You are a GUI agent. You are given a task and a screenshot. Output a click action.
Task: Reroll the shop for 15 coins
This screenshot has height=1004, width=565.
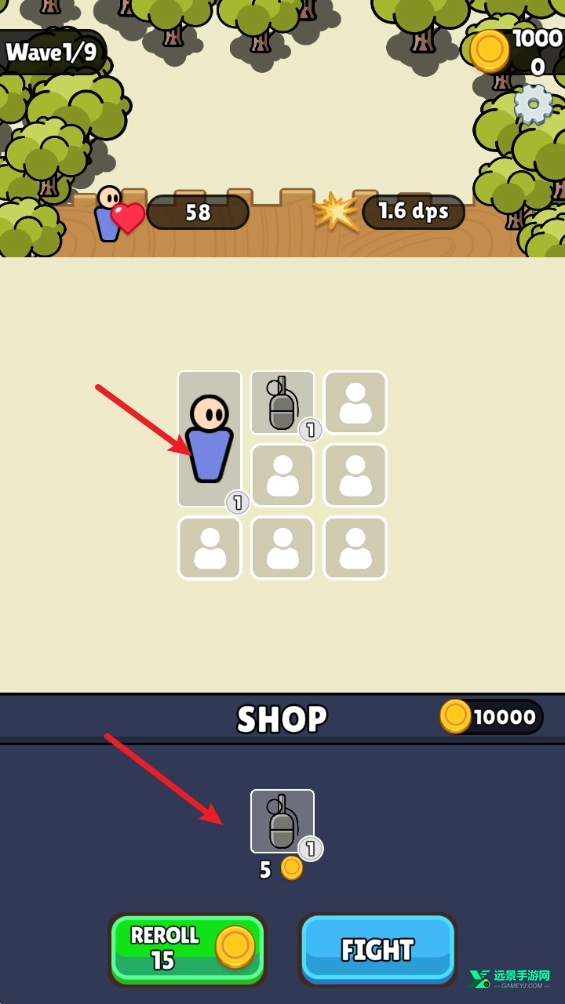click(188, 949)
